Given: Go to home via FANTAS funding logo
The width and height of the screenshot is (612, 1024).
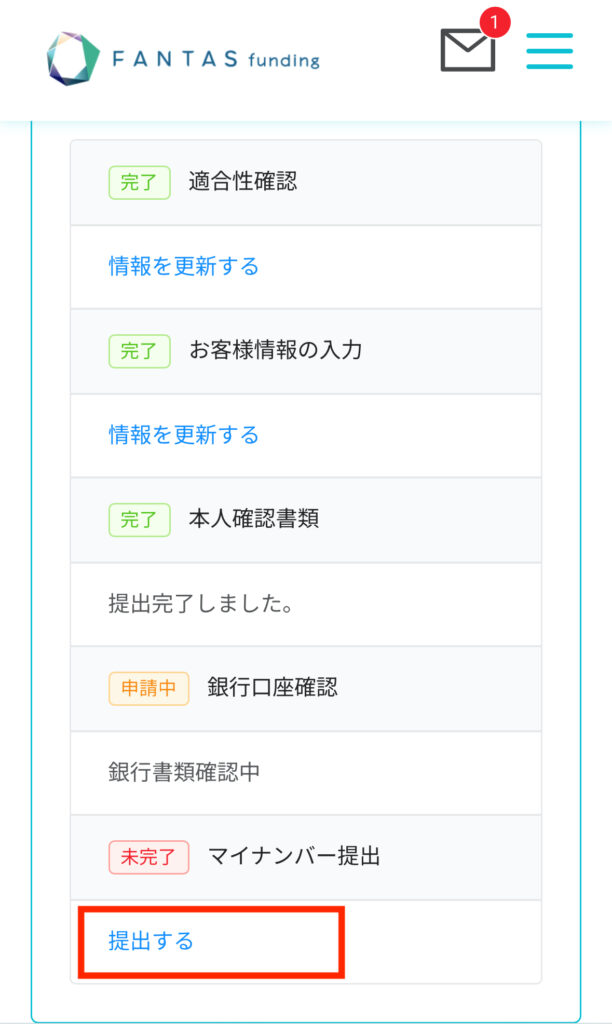Looking at the screenshot, I should (183, 59).
